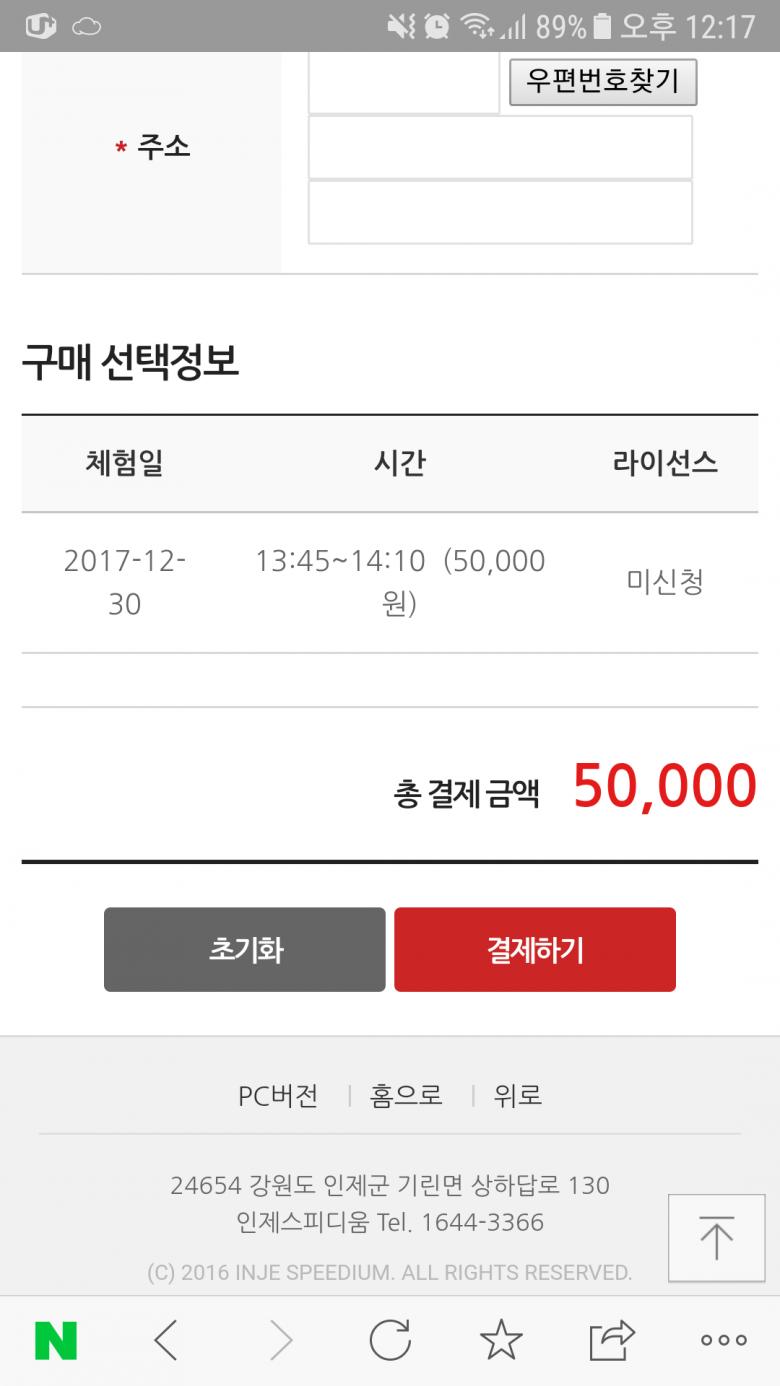Image resolution: width=780 pixels, height=1386 pixels.
Task: Switch to the PC버전 site
Action: 278,1095
